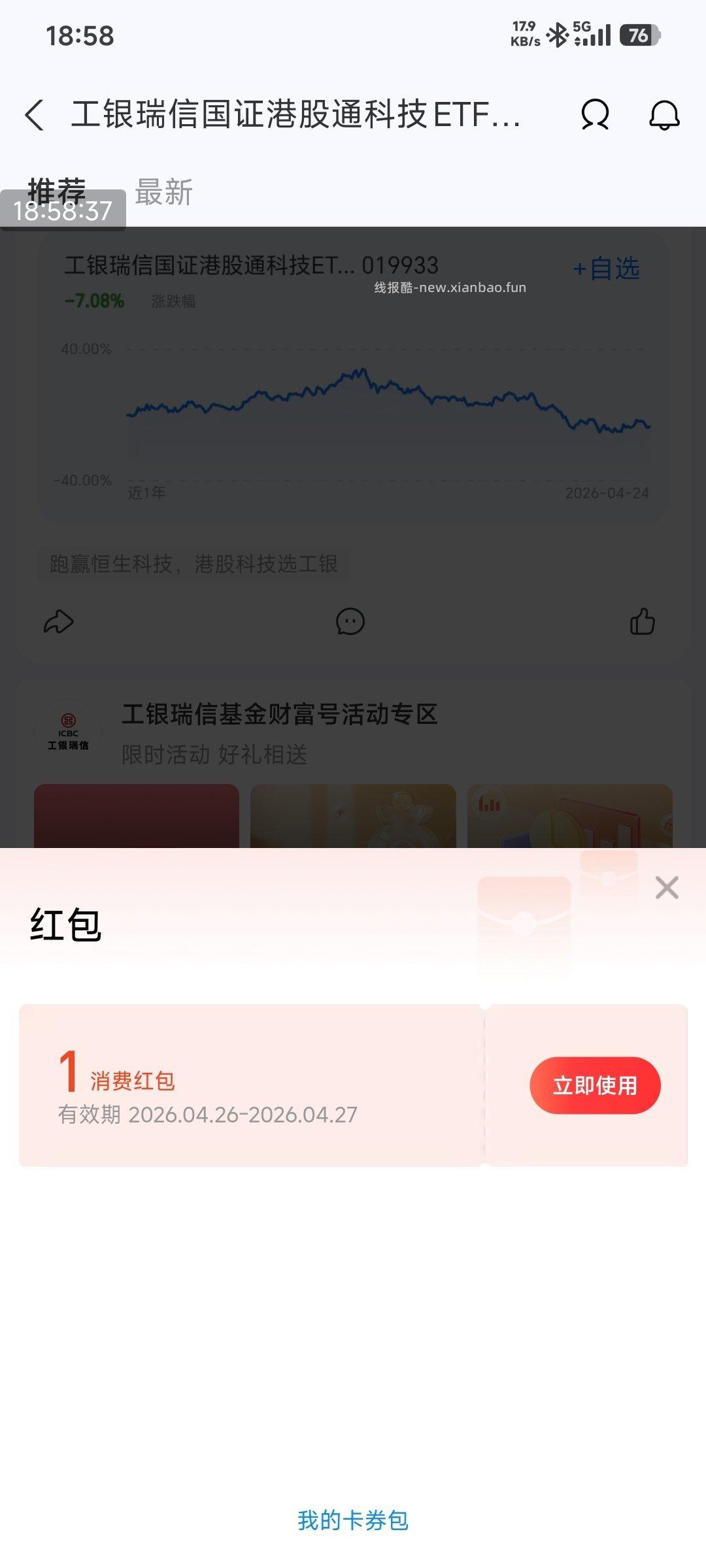This screenshot has width=706, height=1568.
Task: Tap 立即使用 to use the red packet
Action: pos(596,1085)
